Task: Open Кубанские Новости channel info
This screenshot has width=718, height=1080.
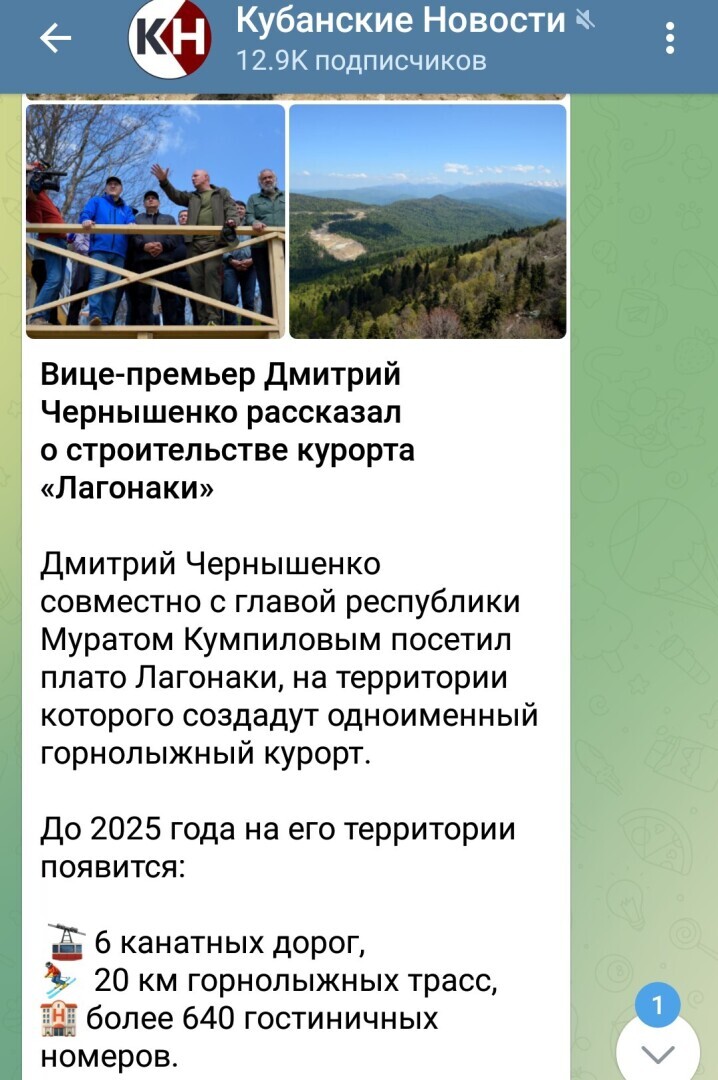Action: click(x=400, y=38)
